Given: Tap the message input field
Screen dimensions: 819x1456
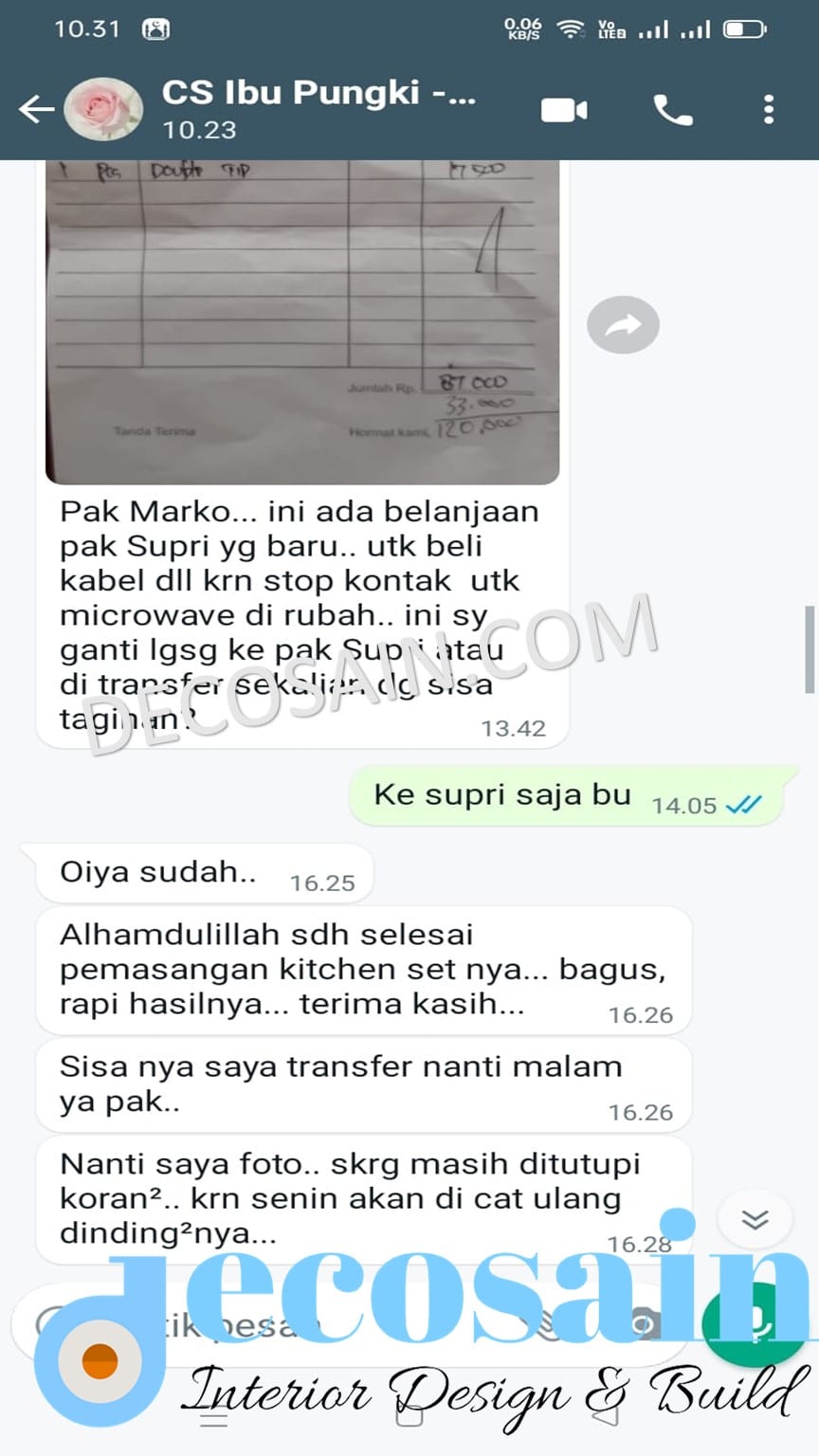Looking at the screenshot, I should [284, 1323].
